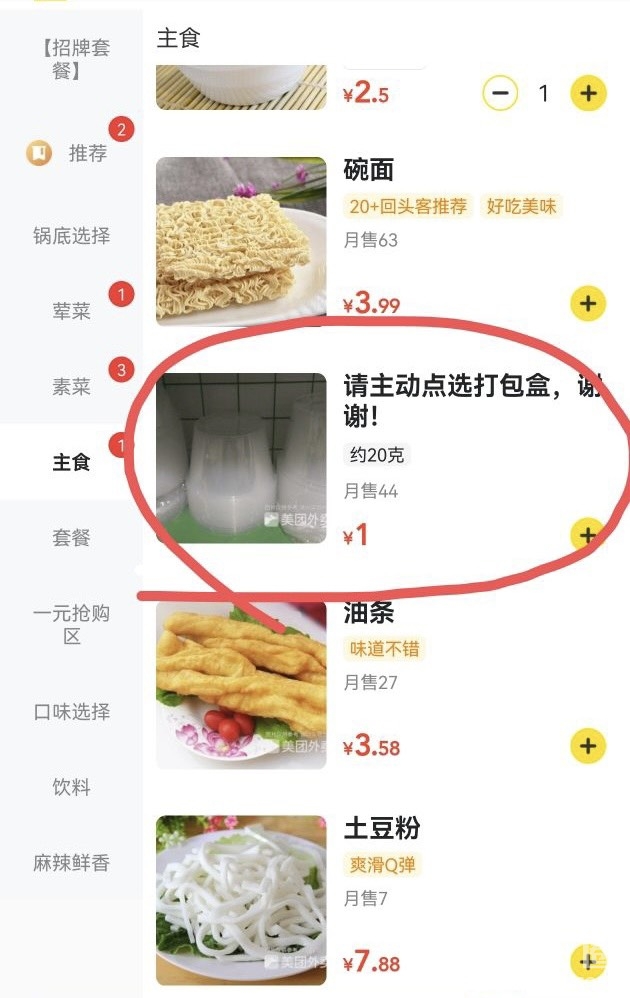The height and width of the screenshot is (998, 630).
Task: Add 土豆粉 to the cart
Action: click(588, 962)
